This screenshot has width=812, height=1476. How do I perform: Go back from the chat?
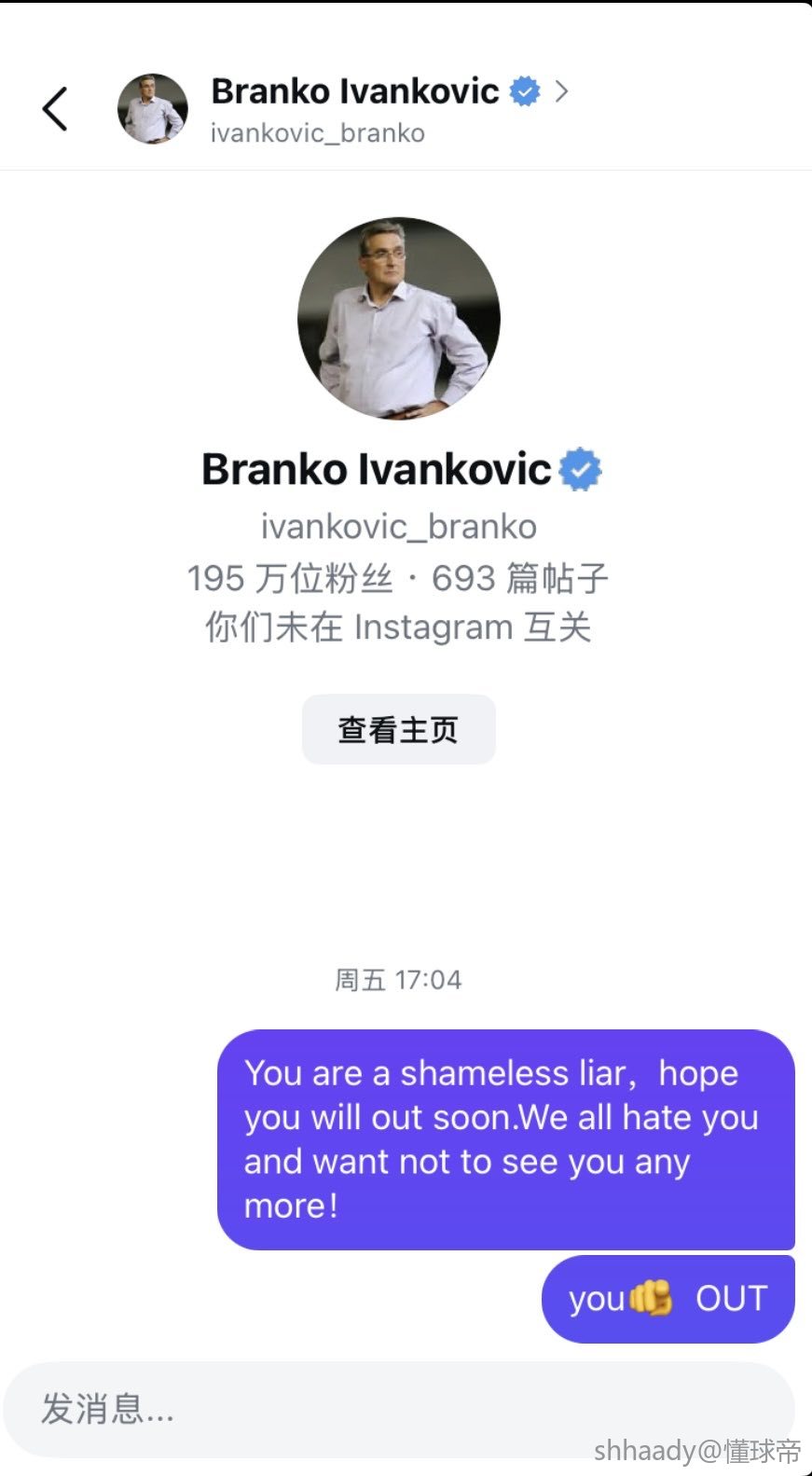(56, 109)
